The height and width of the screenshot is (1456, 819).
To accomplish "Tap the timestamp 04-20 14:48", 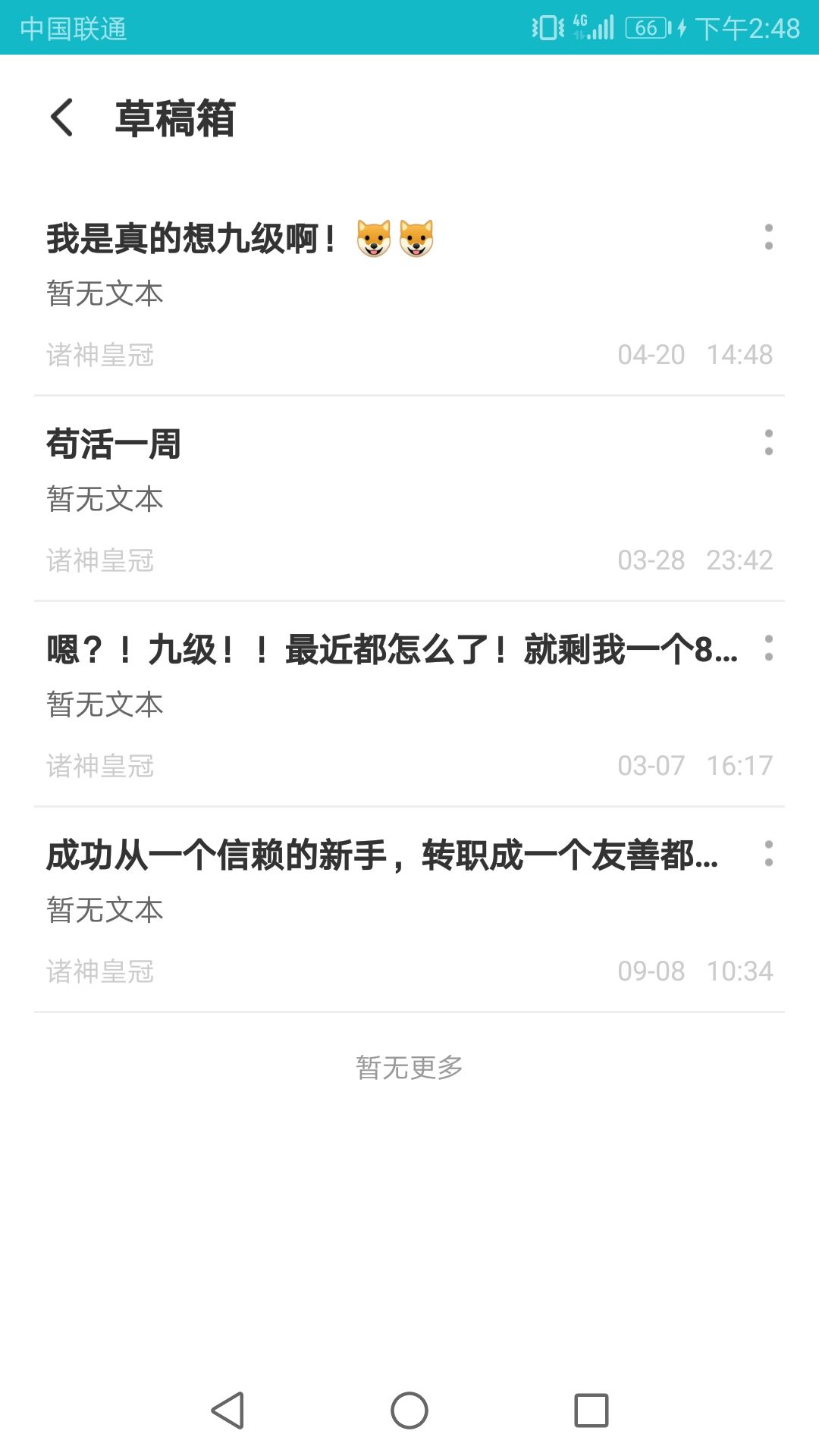I will click(x=694, y=354).
